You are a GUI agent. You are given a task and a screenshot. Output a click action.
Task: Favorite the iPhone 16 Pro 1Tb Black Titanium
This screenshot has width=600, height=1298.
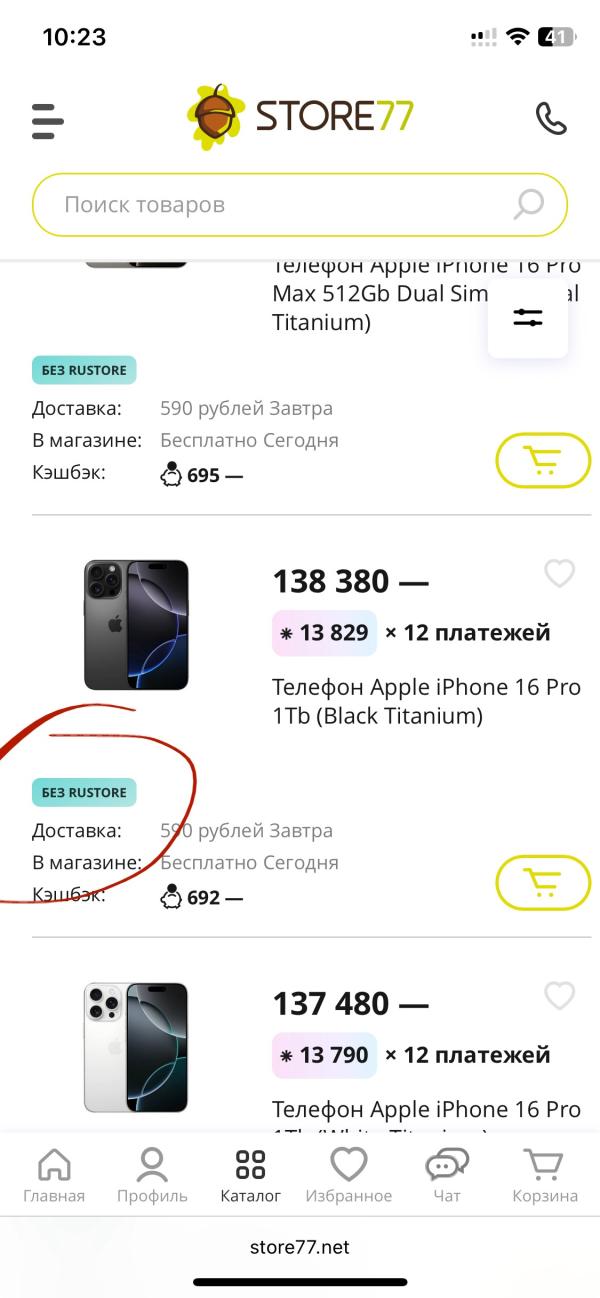559,573
